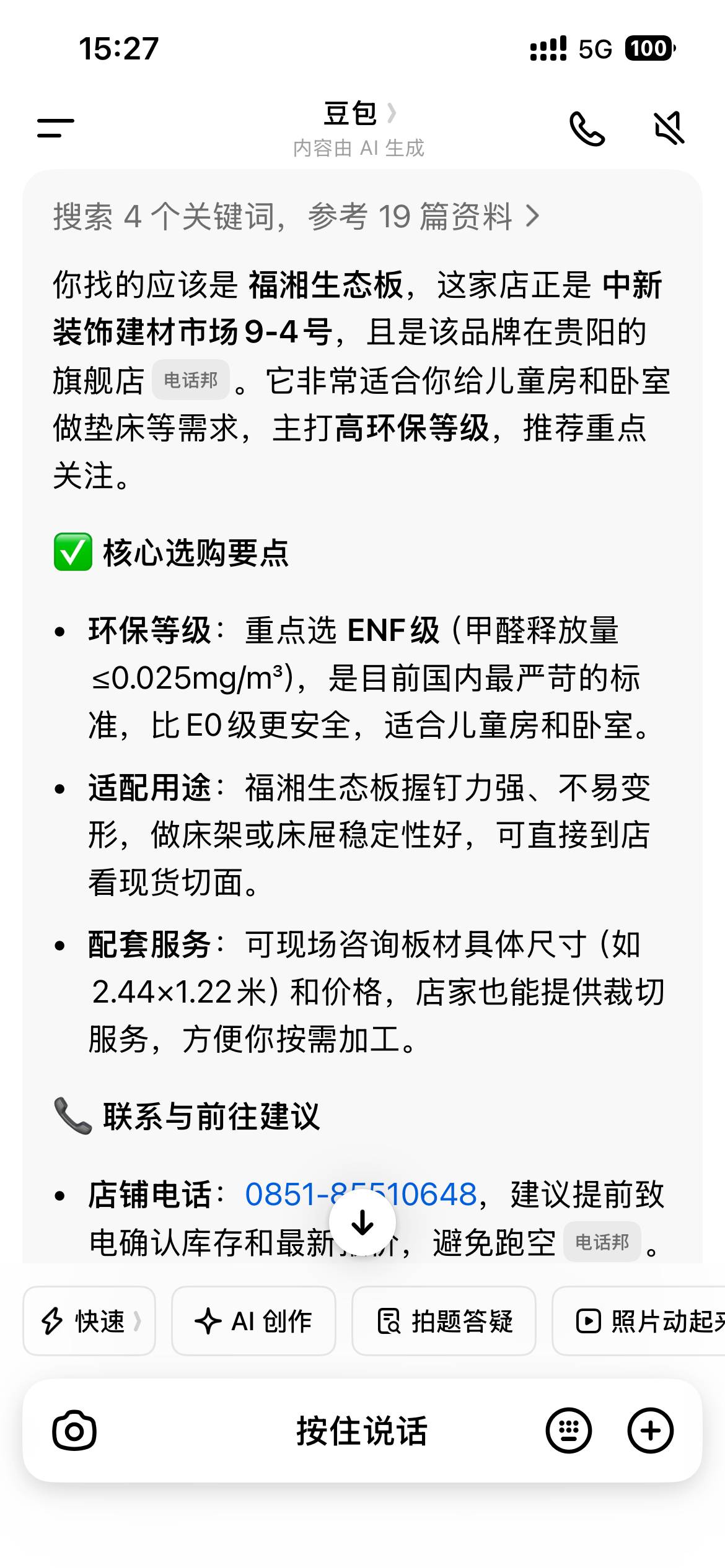
Task: Jump to bottom with the down arrow
Action: [x=362, y=1222]
